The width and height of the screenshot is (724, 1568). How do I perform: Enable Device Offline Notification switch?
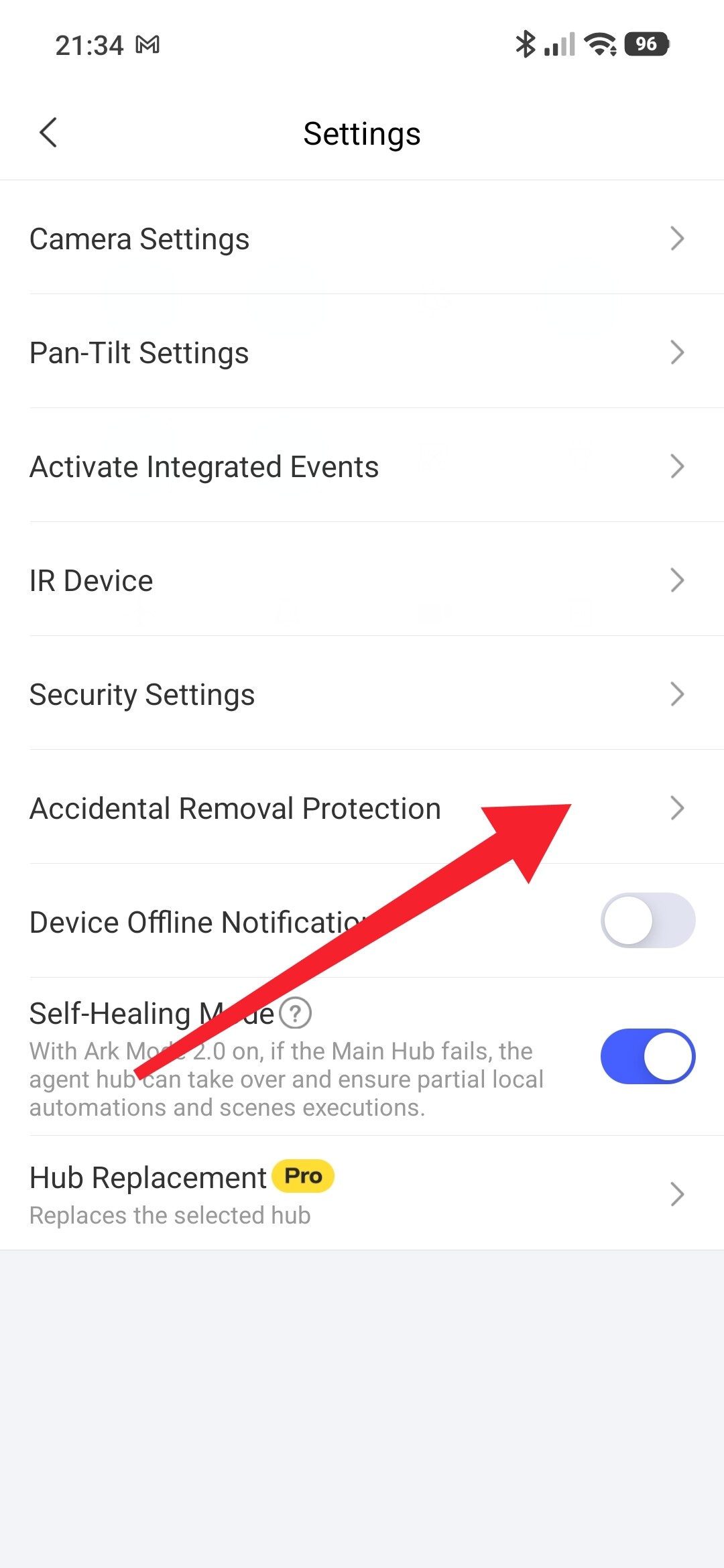[x=648, y=921]
